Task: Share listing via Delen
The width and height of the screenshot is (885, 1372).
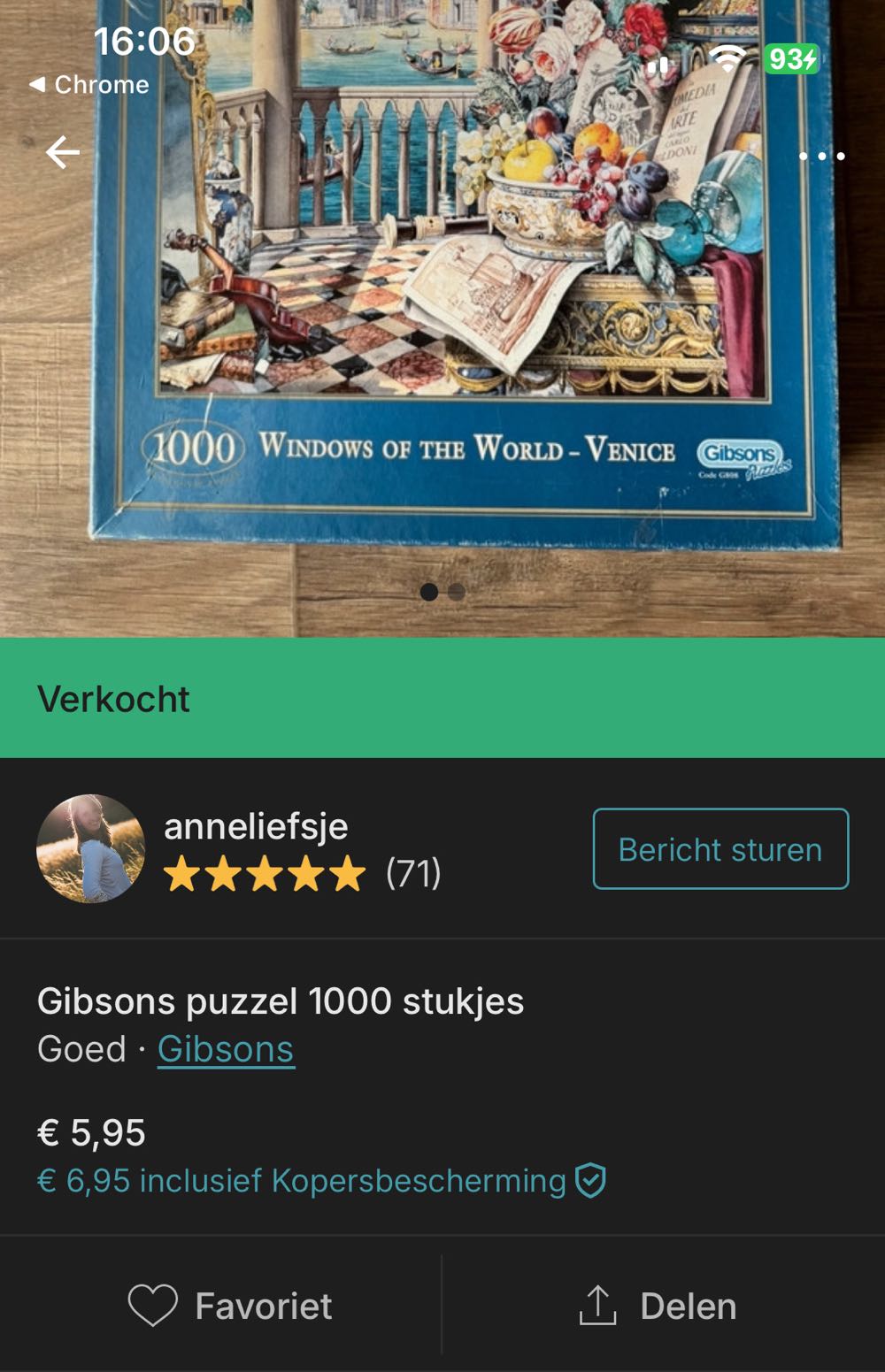Action: 658,1306
